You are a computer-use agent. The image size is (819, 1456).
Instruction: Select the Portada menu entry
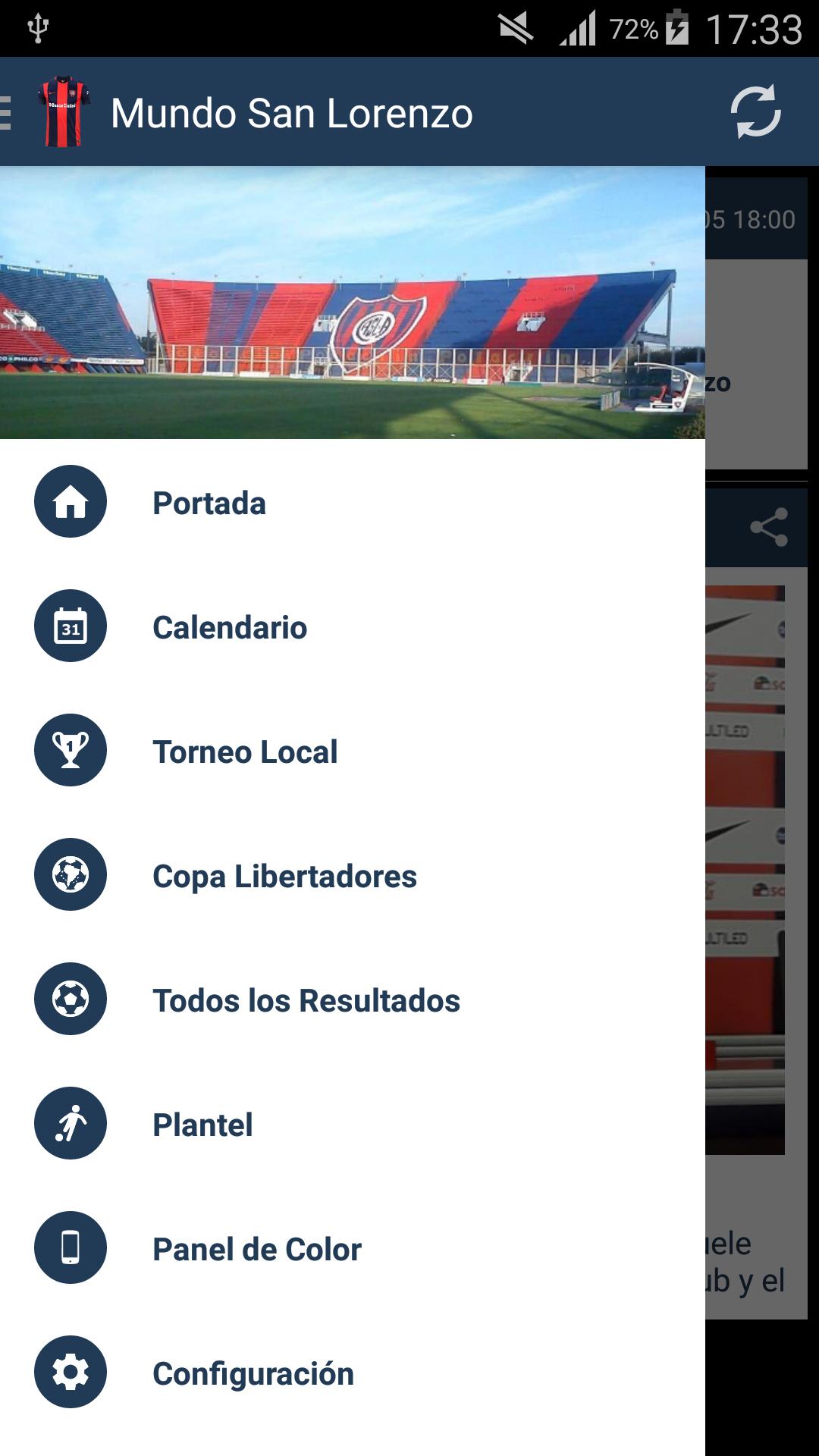pyautogui.click(x=209, y=503)
